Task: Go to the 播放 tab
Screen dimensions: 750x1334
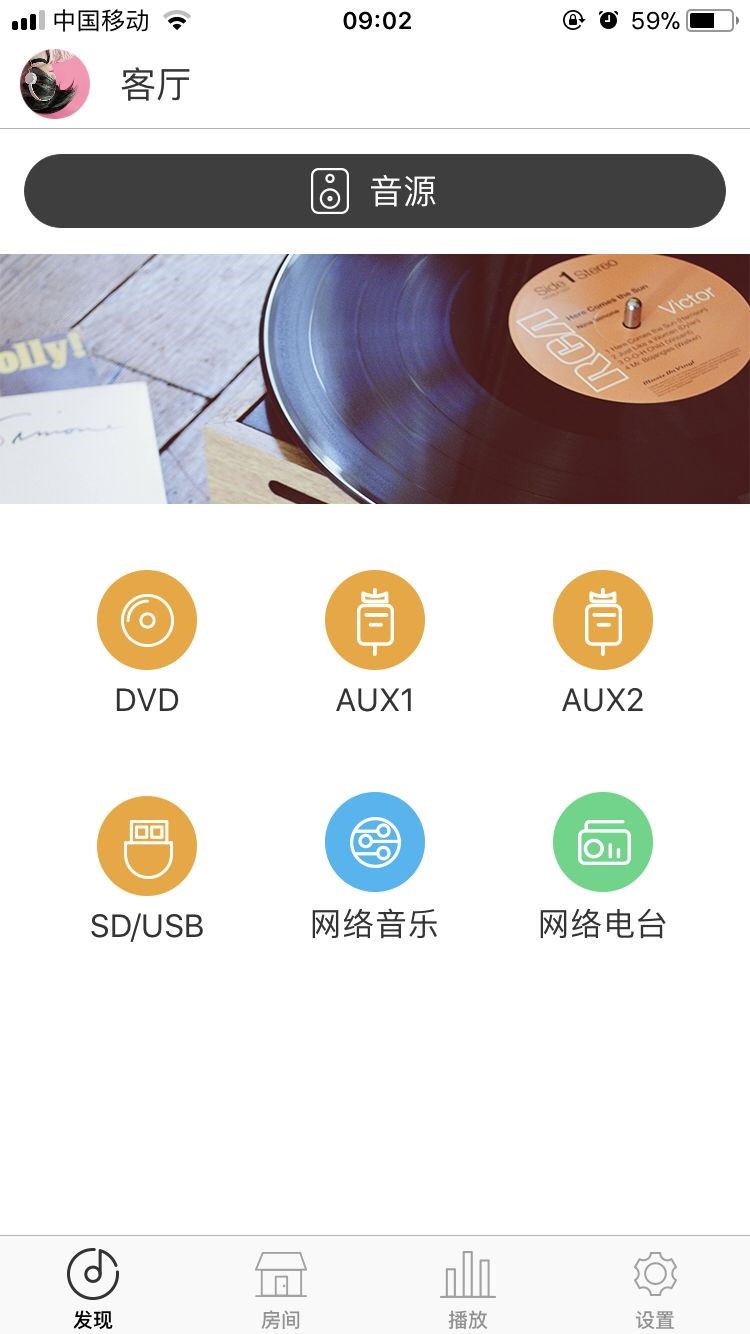Action: (468, 1288)
